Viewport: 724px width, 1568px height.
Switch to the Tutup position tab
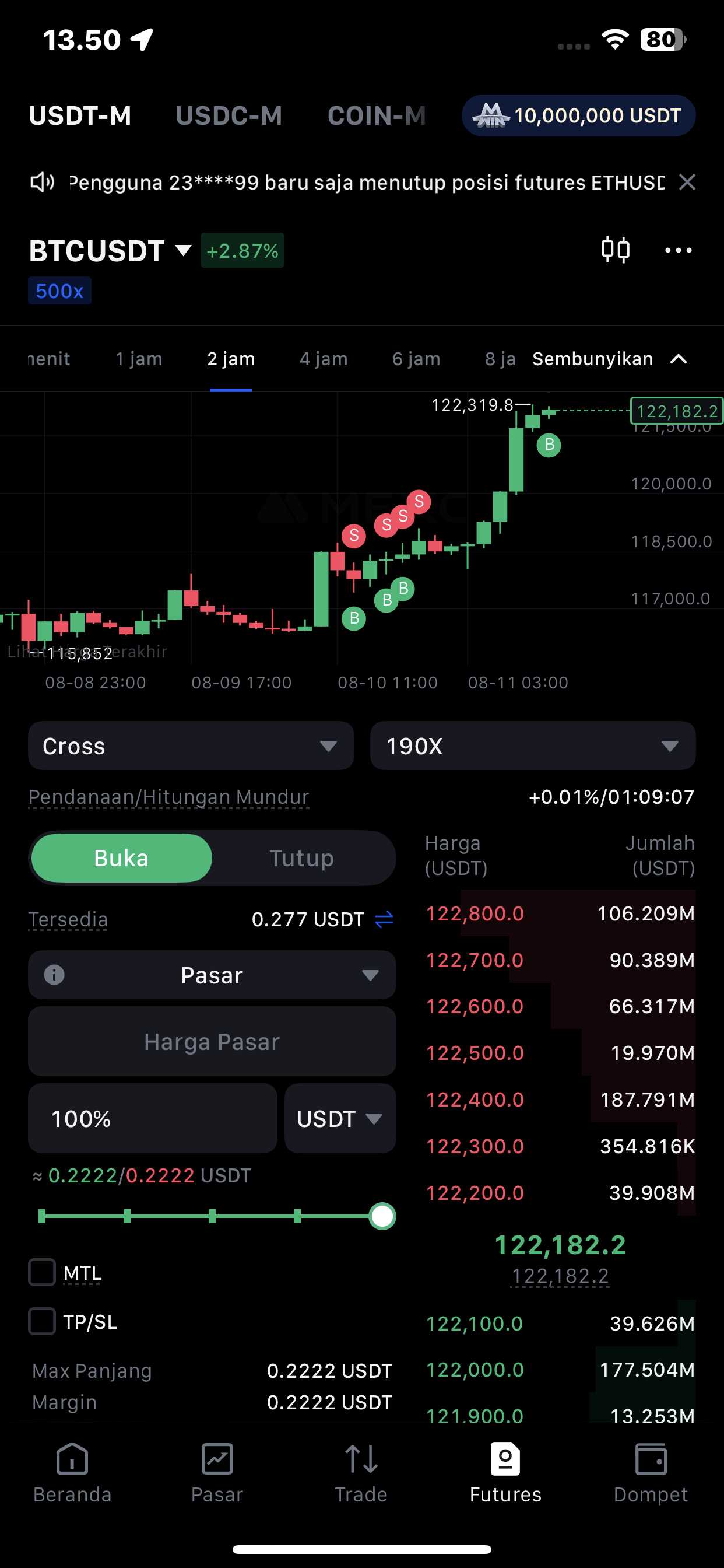coord(301,858)
